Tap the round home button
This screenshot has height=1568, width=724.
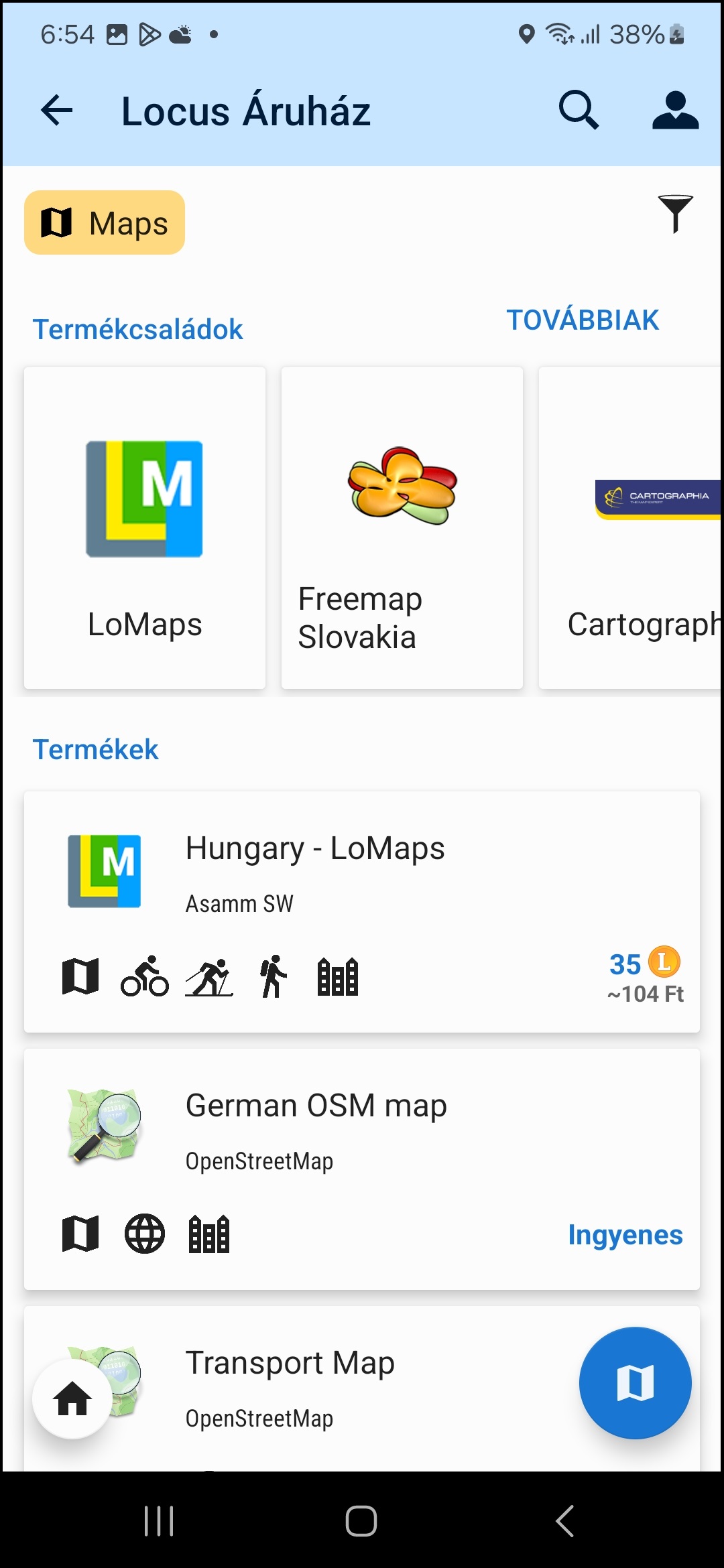click(72, 1399)
